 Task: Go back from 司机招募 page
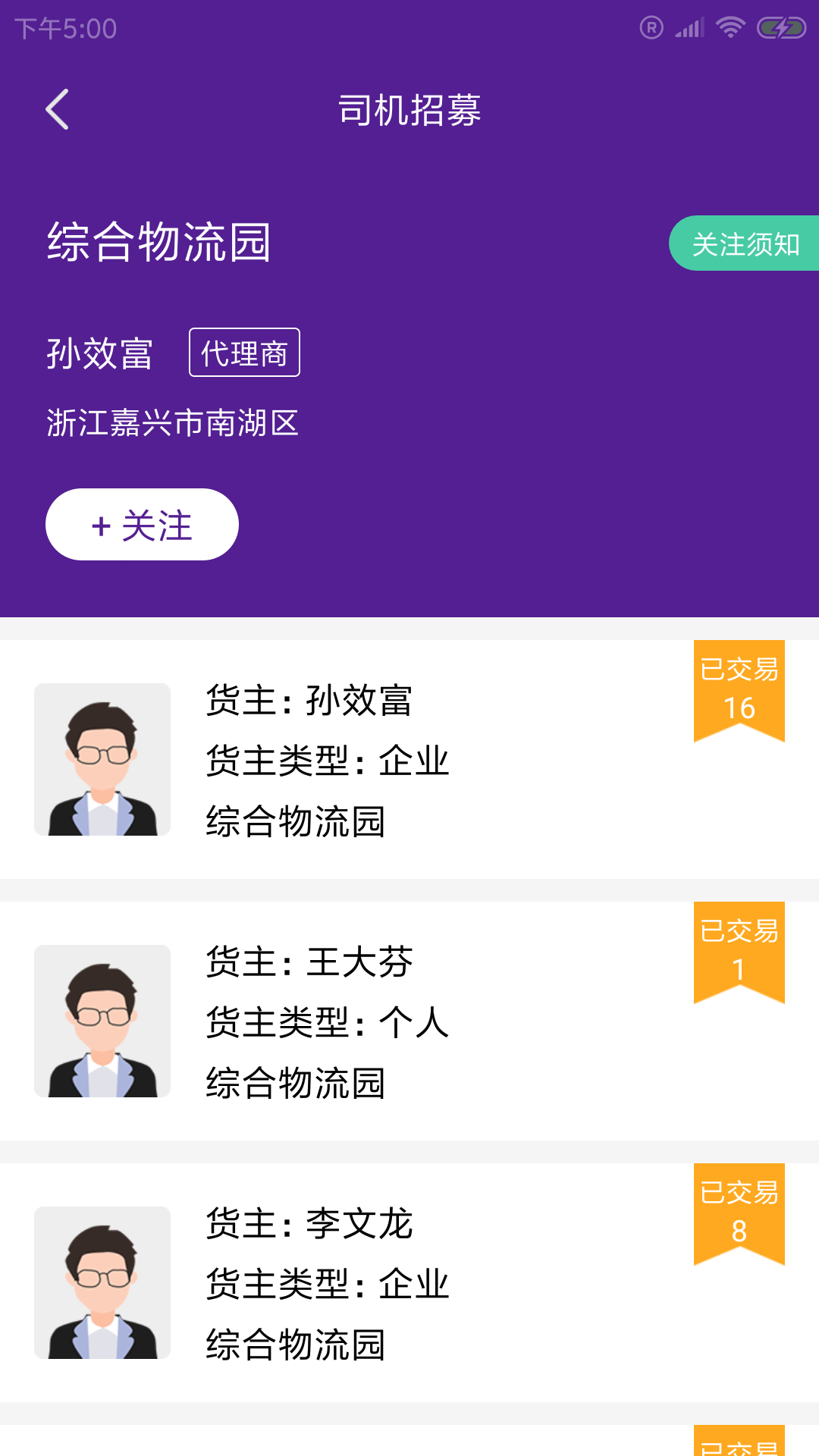(x=58, y=109)
